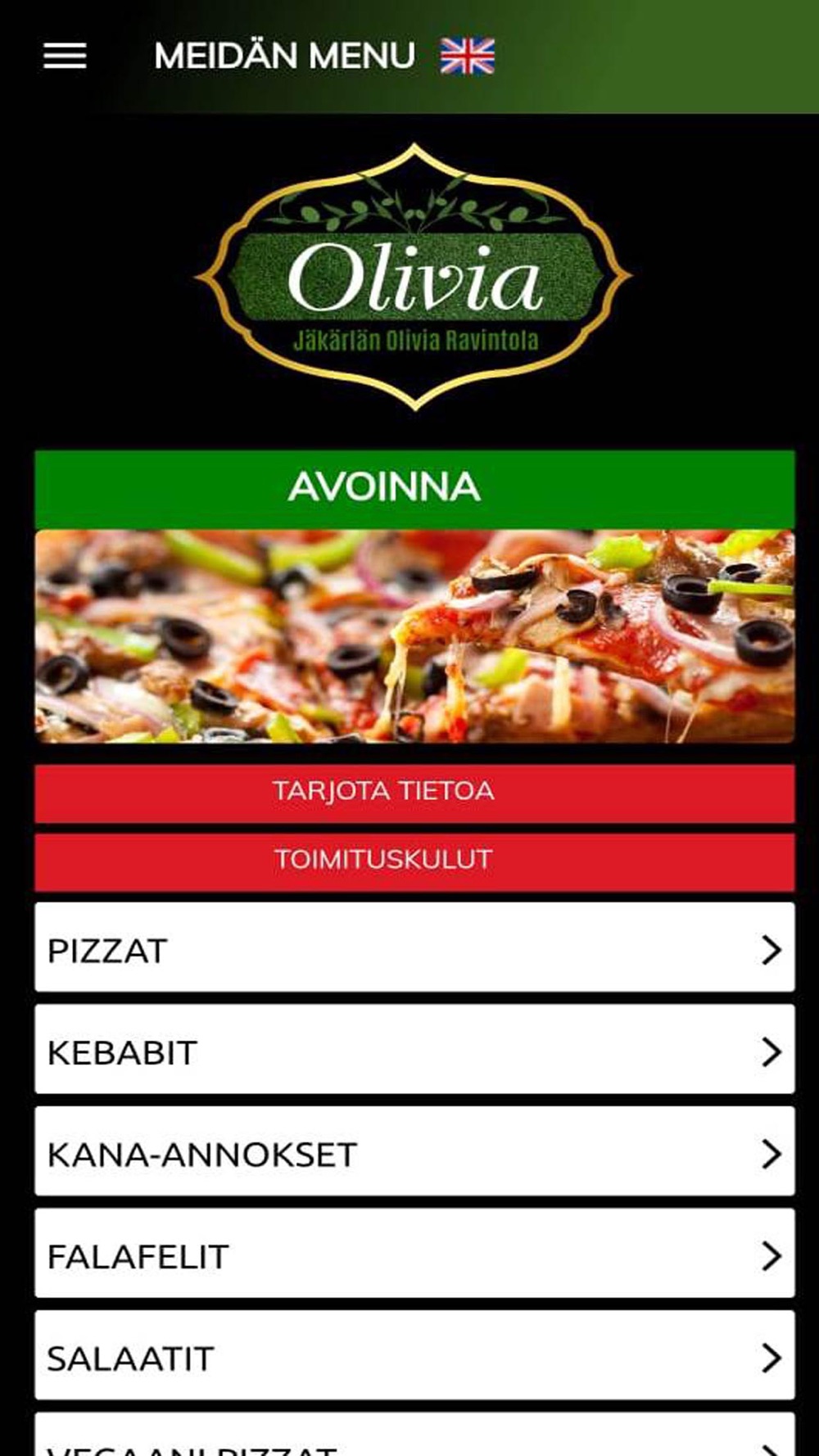Switch language with the UK flag
819x1456 pixels.
(x=468, y=57)
